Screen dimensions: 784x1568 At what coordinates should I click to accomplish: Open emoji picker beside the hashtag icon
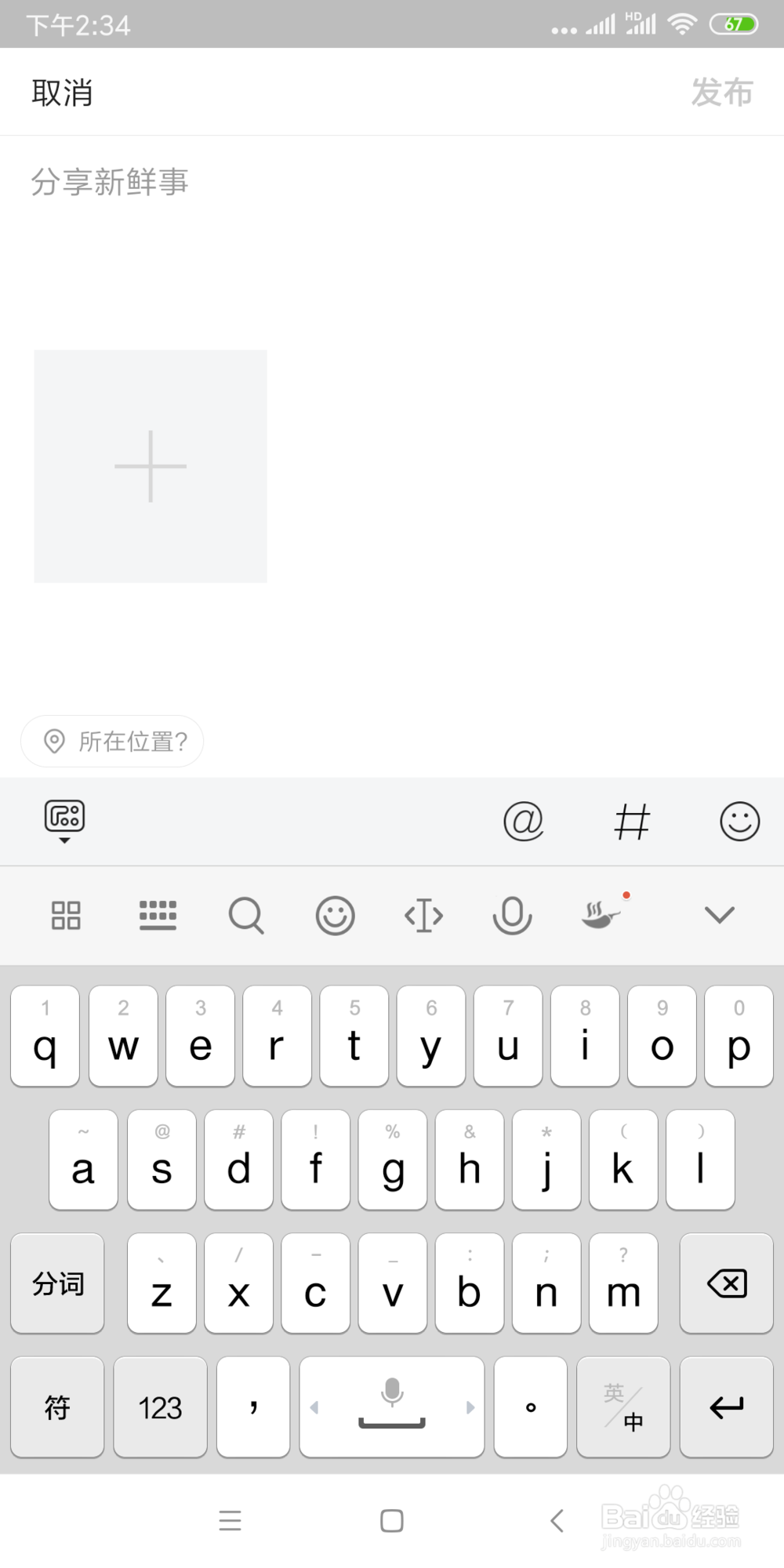[738, 822]
